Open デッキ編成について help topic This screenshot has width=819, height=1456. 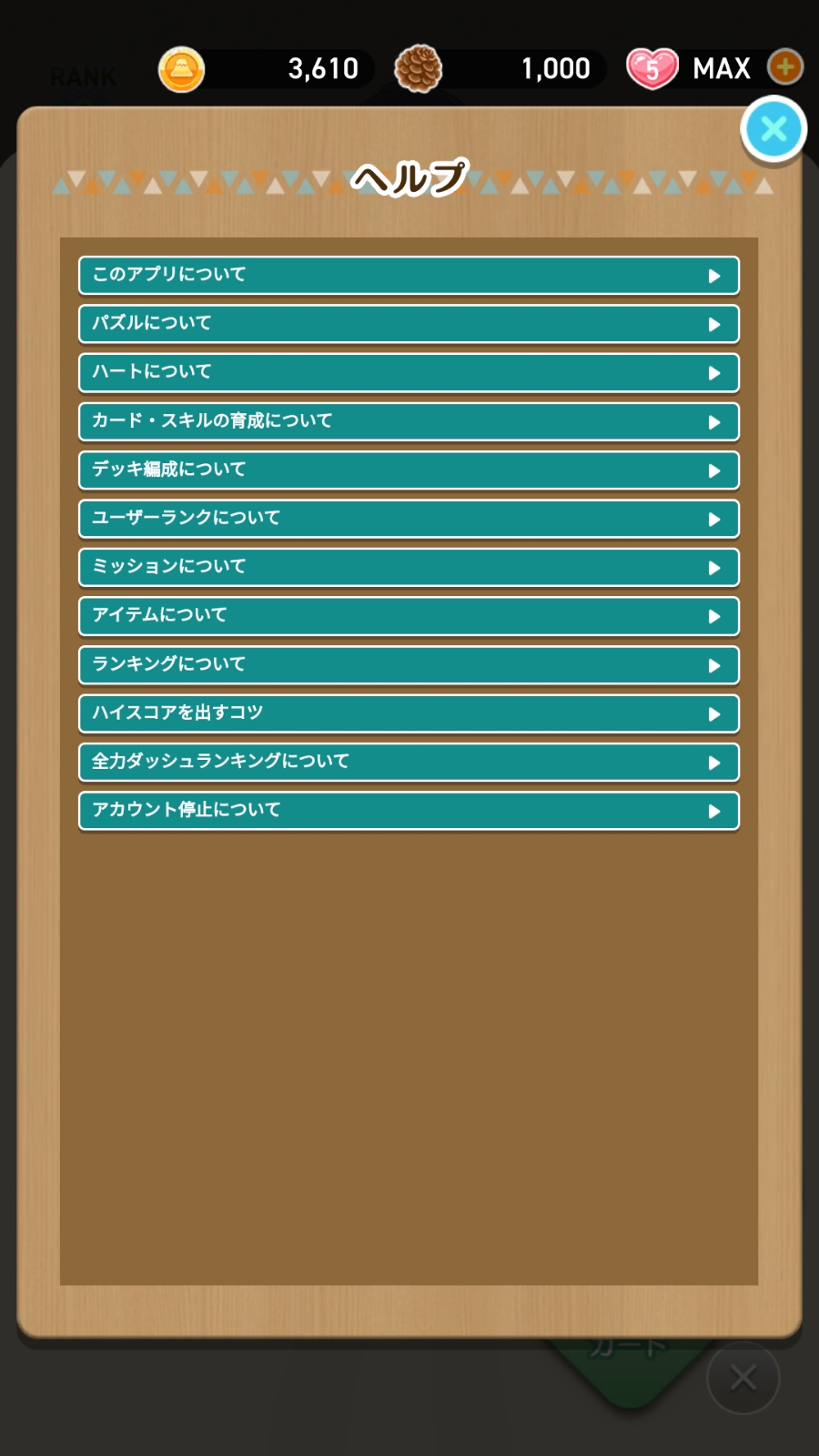point(409,470)
